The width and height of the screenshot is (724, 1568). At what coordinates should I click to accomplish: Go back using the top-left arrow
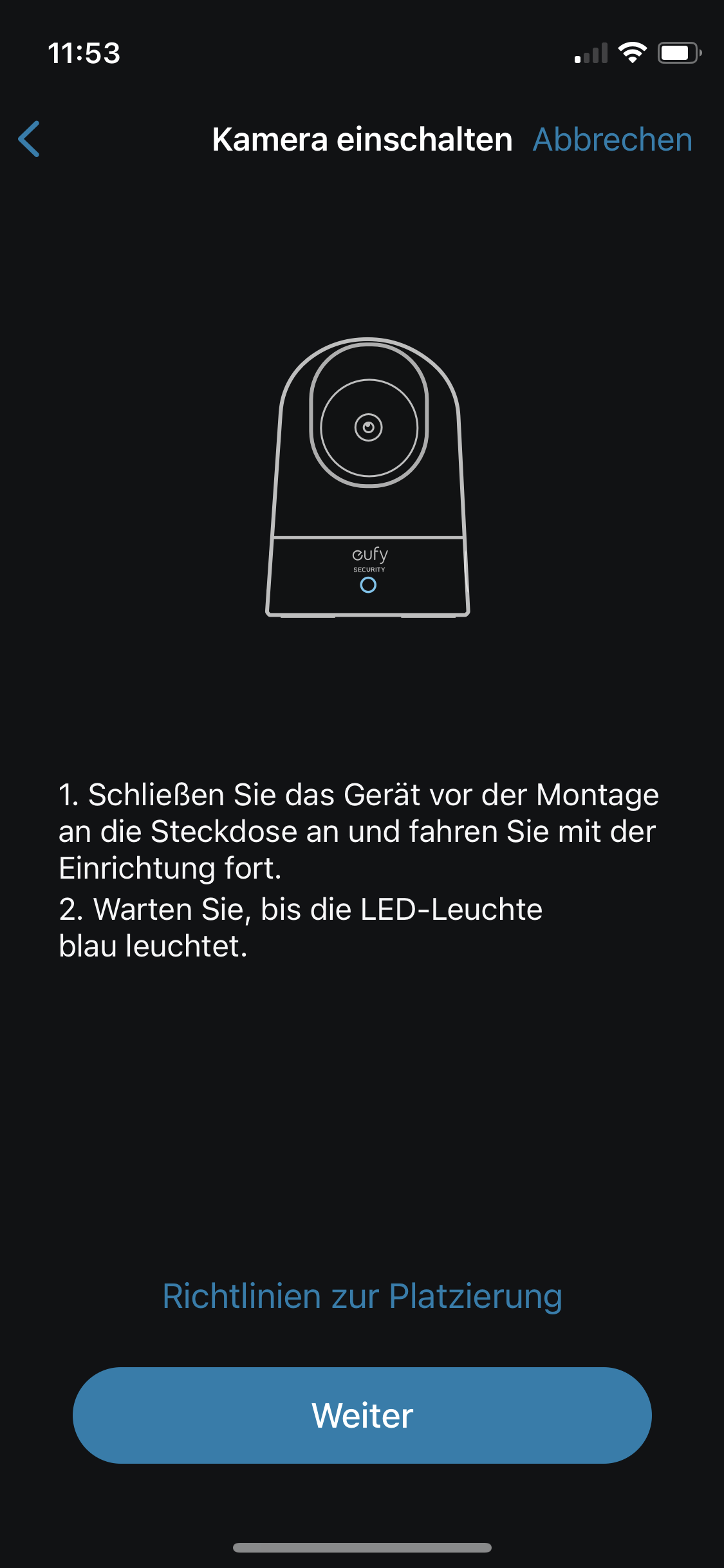(x=29, y=139)
